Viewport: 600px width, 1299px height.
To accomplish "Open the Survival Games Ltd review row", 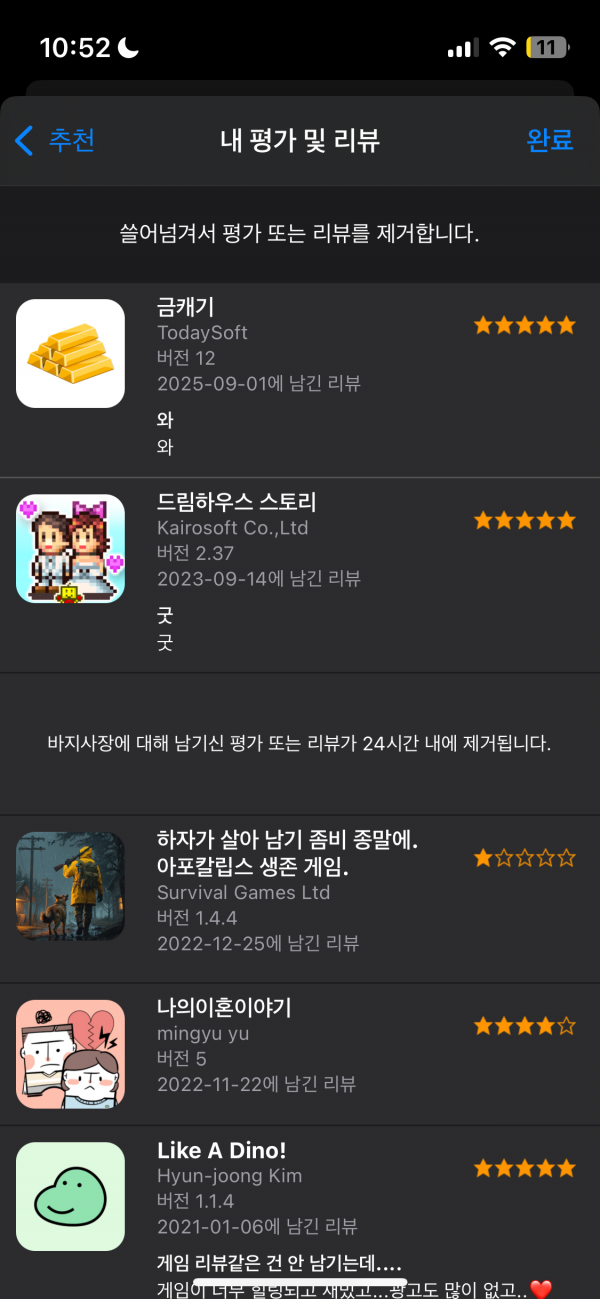I will [300, 899].
